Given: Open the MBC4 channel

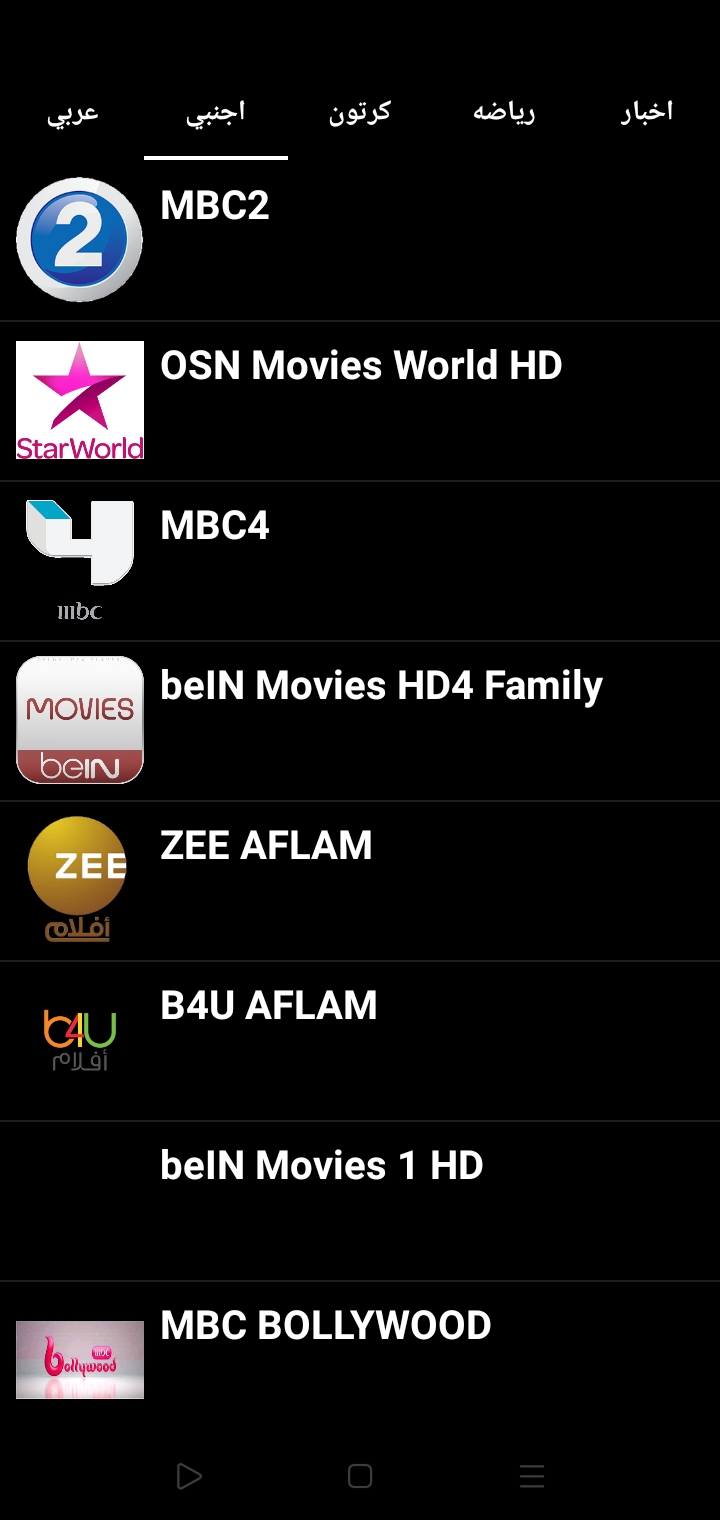Looking at the screenshot, I should [360, 560].
